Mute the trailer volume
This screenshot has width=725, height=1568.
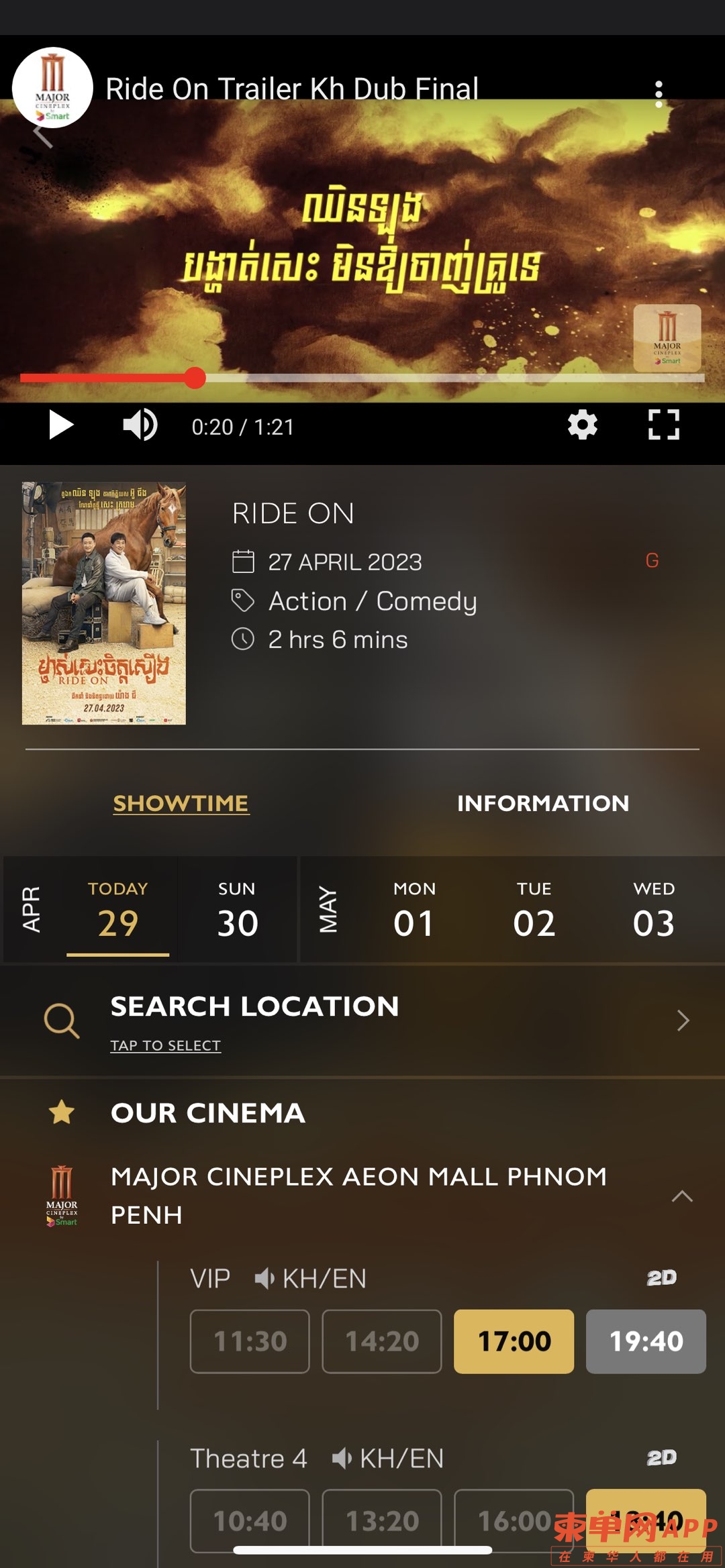(140, 425)
